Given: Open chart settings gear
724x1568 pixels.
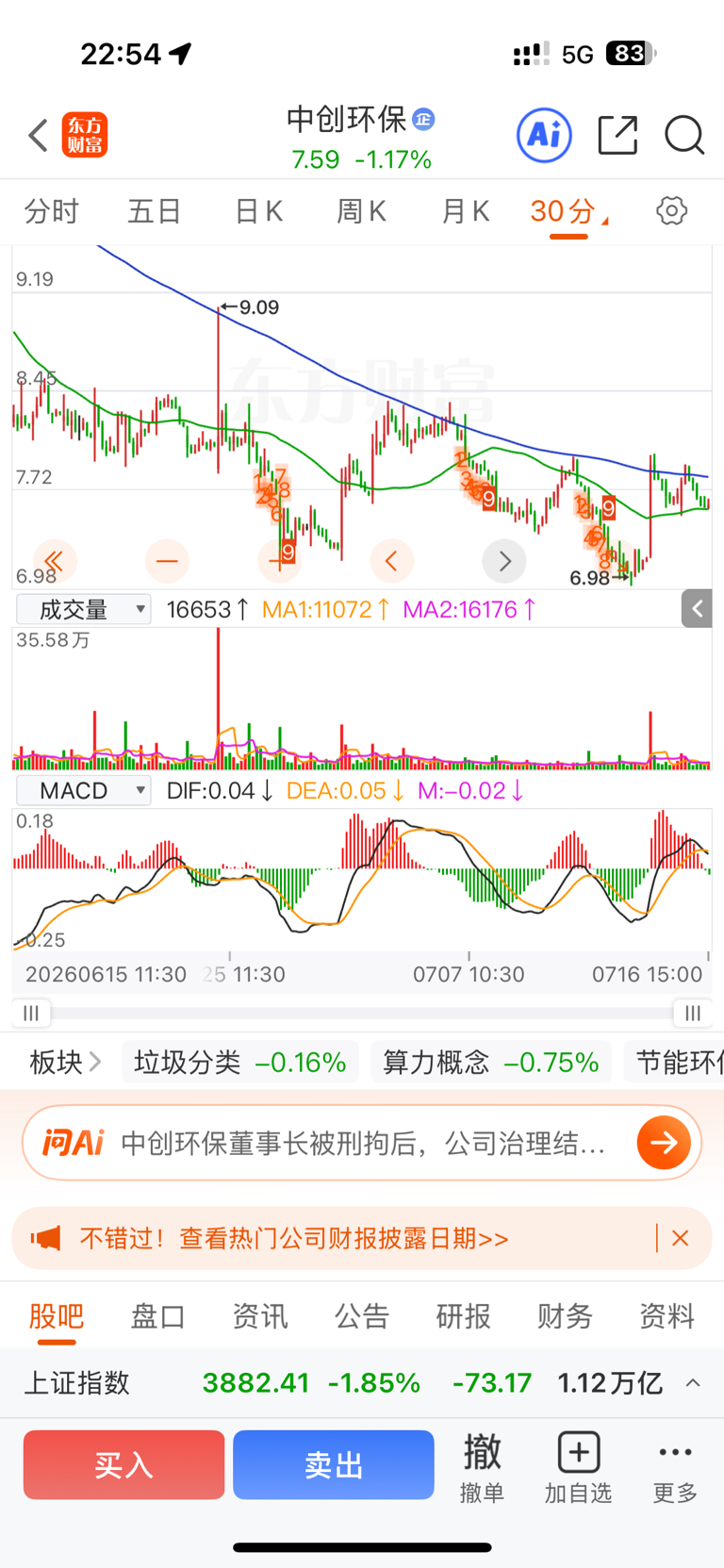Looking at the screenshot, I should pyautogui.click(x=671, y=210).
